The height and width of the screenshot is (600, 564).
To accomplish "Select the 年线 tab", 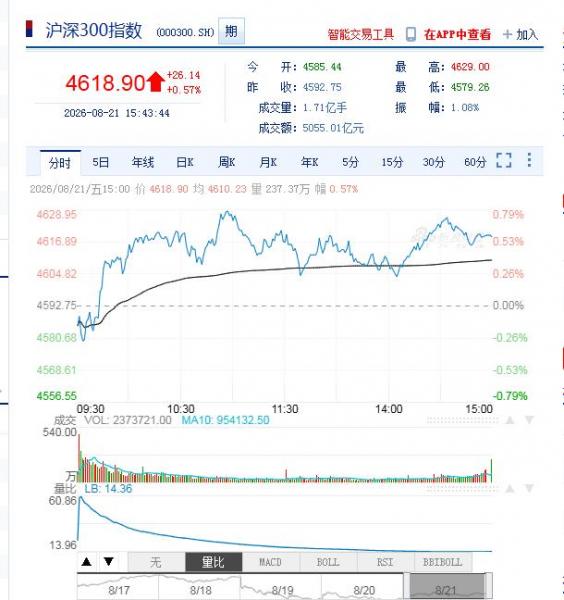I will coord(143,162).
